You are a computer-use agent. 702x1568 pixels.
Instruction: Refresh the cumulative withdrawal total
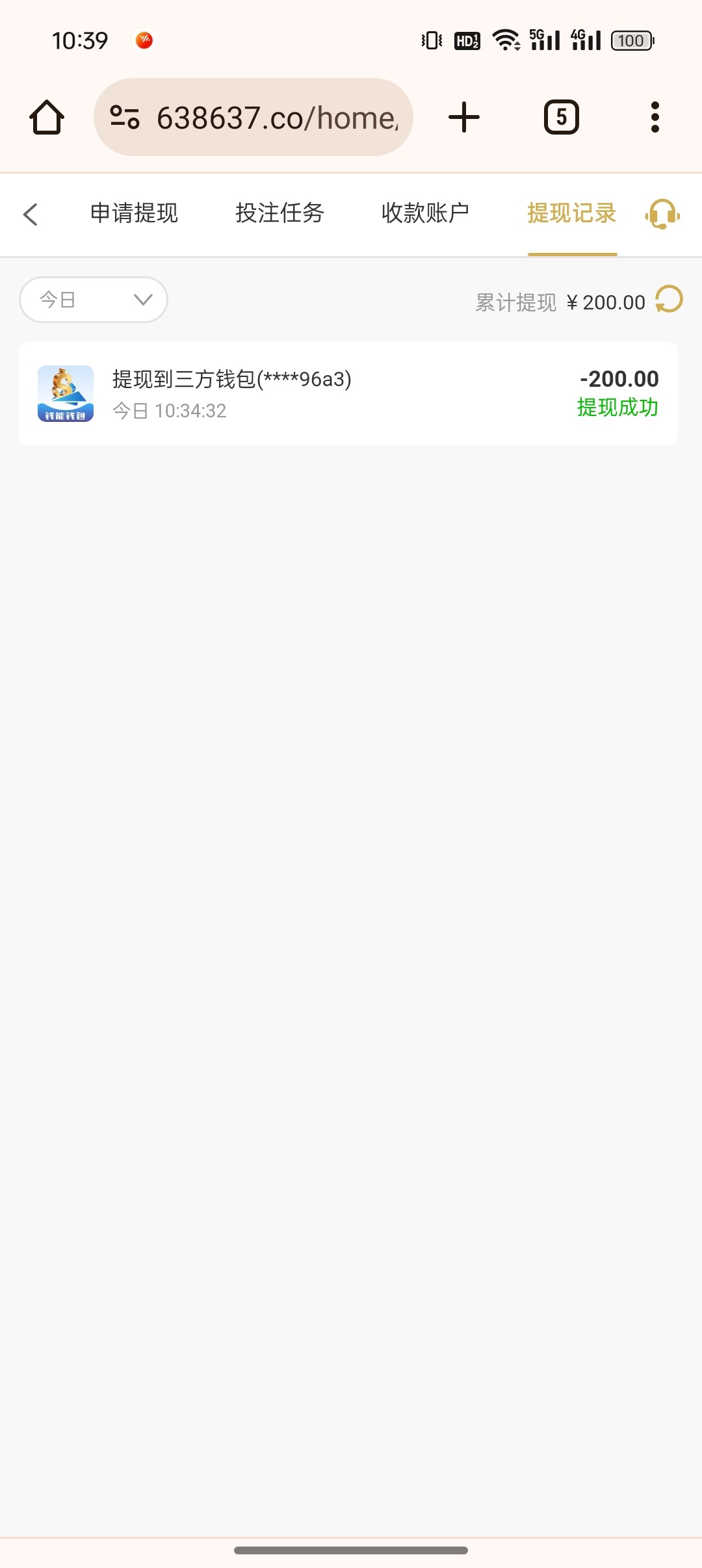[x=669, y=300]
